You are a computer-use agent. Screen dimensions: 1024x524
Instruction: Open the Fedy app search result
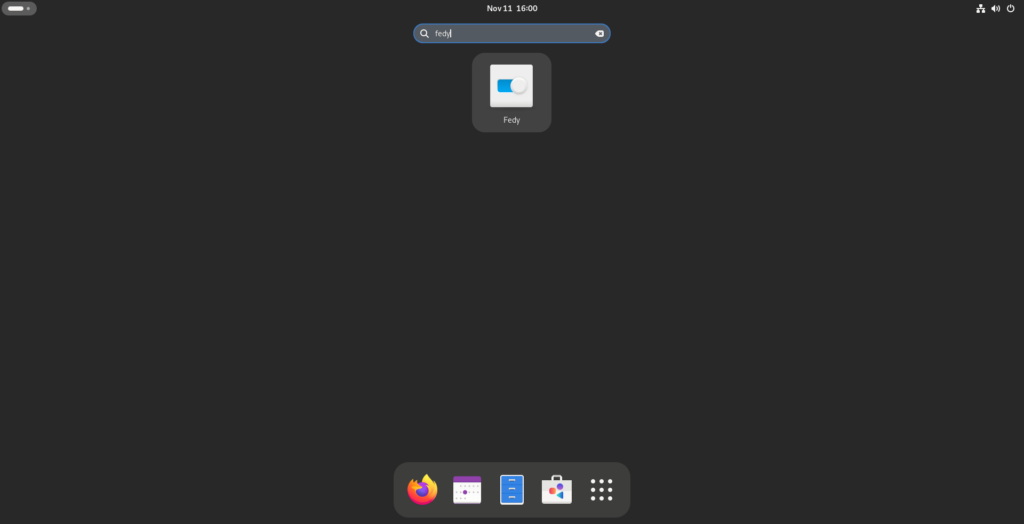(x=511, y=92)
